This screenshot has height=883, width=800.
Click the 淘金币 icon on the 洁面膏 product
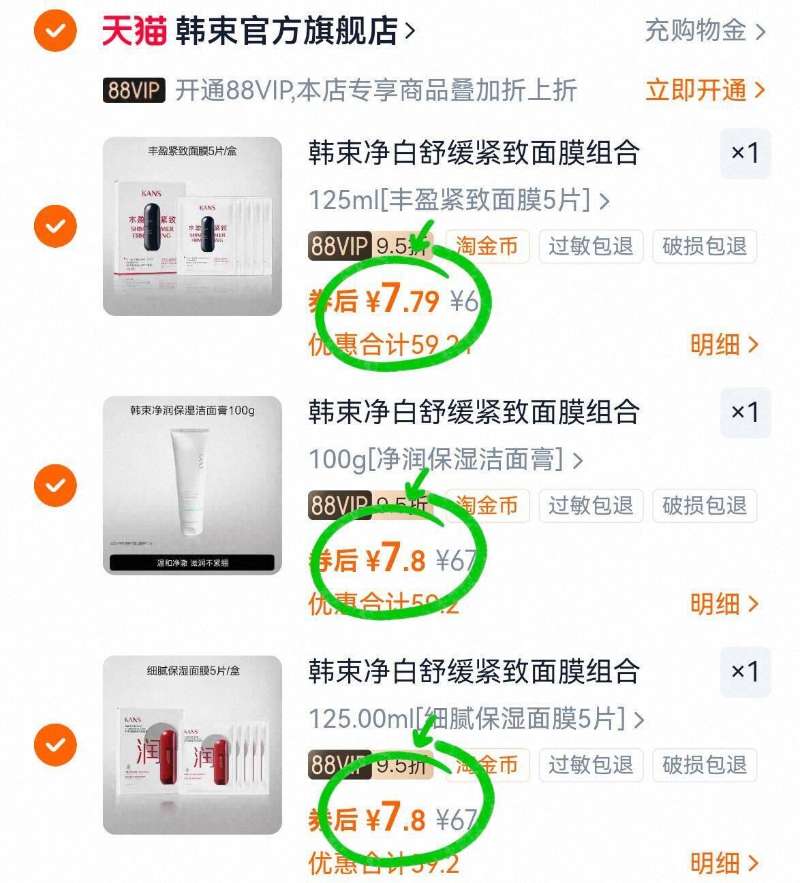coord(487,506)
